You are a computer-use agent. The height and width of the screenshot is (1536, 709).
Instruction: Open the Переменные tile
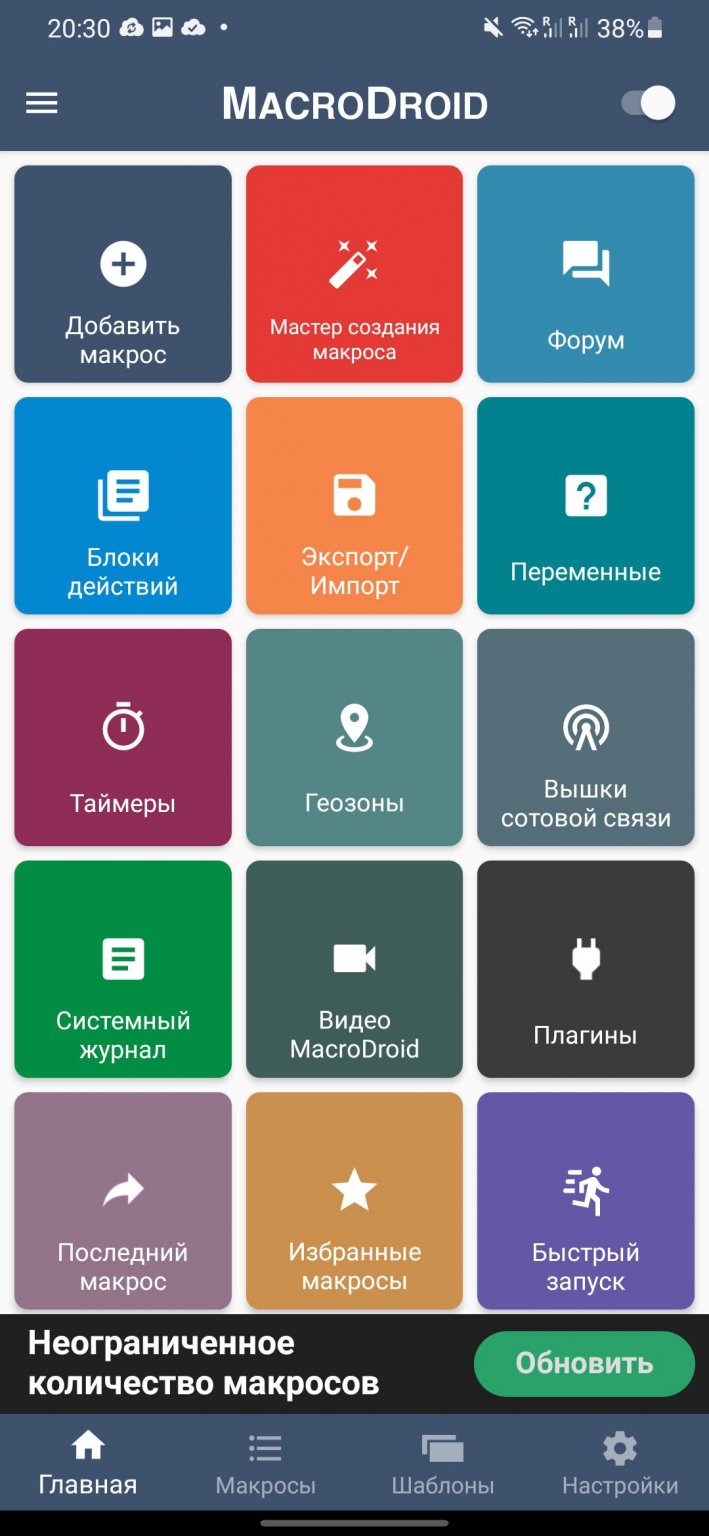[x=585, y=506]
